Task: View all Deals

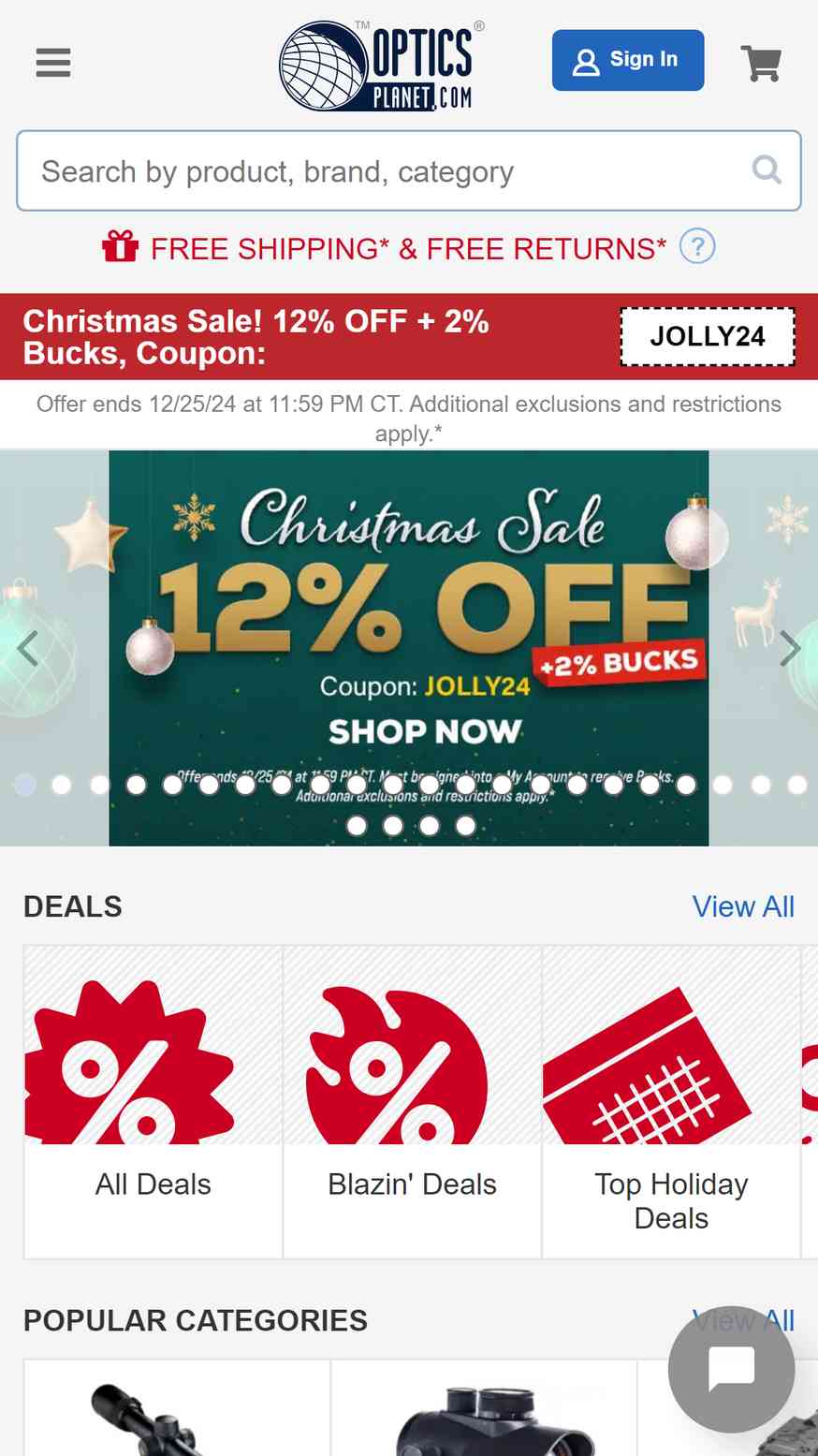Action: 743,906
